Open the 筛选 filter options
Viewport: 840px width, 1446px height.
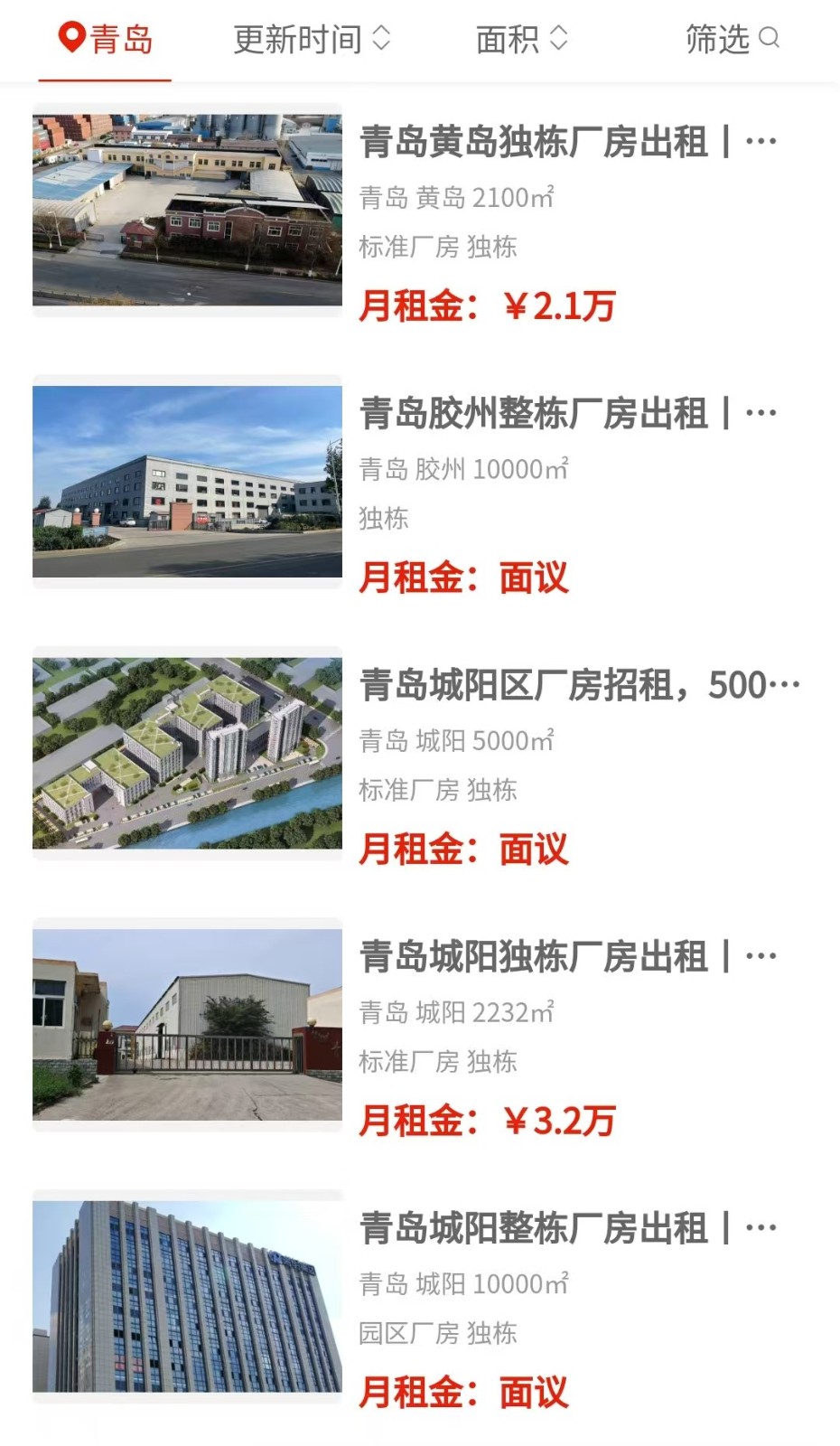click(x=731, y=40)
